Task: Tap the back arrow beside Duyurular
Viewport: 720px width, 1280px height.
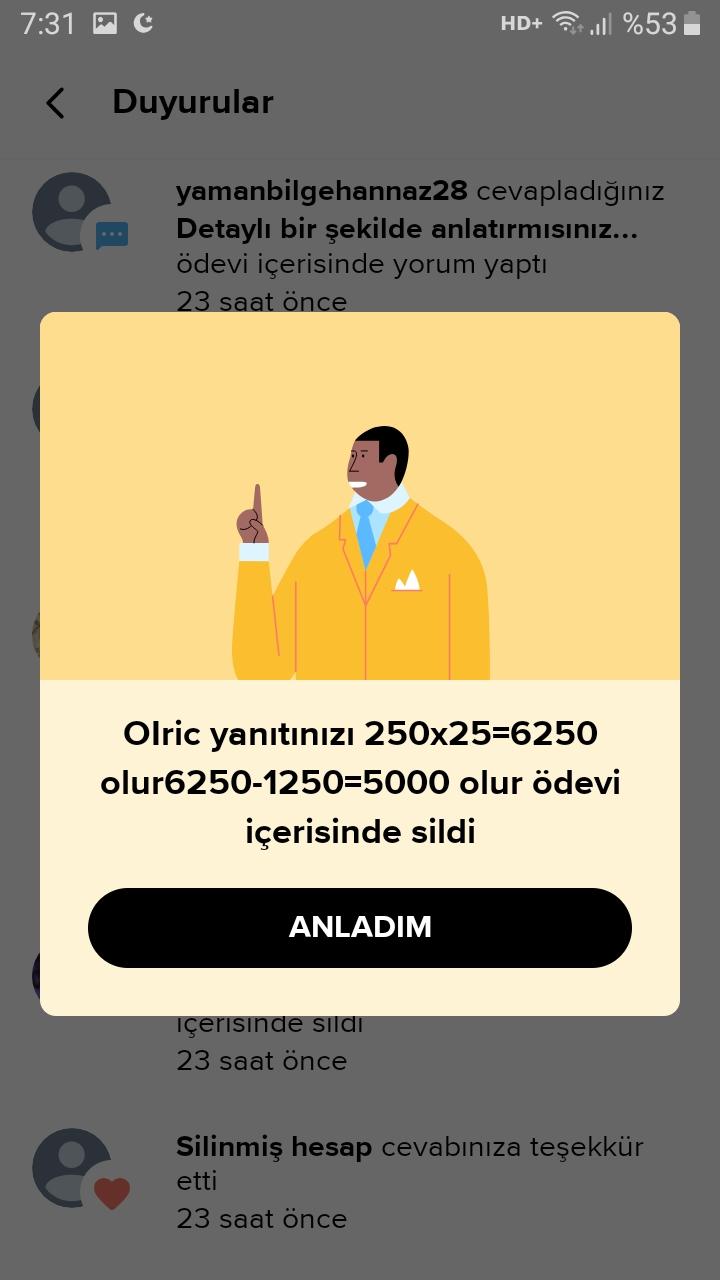Action: [x=56, y=103]
